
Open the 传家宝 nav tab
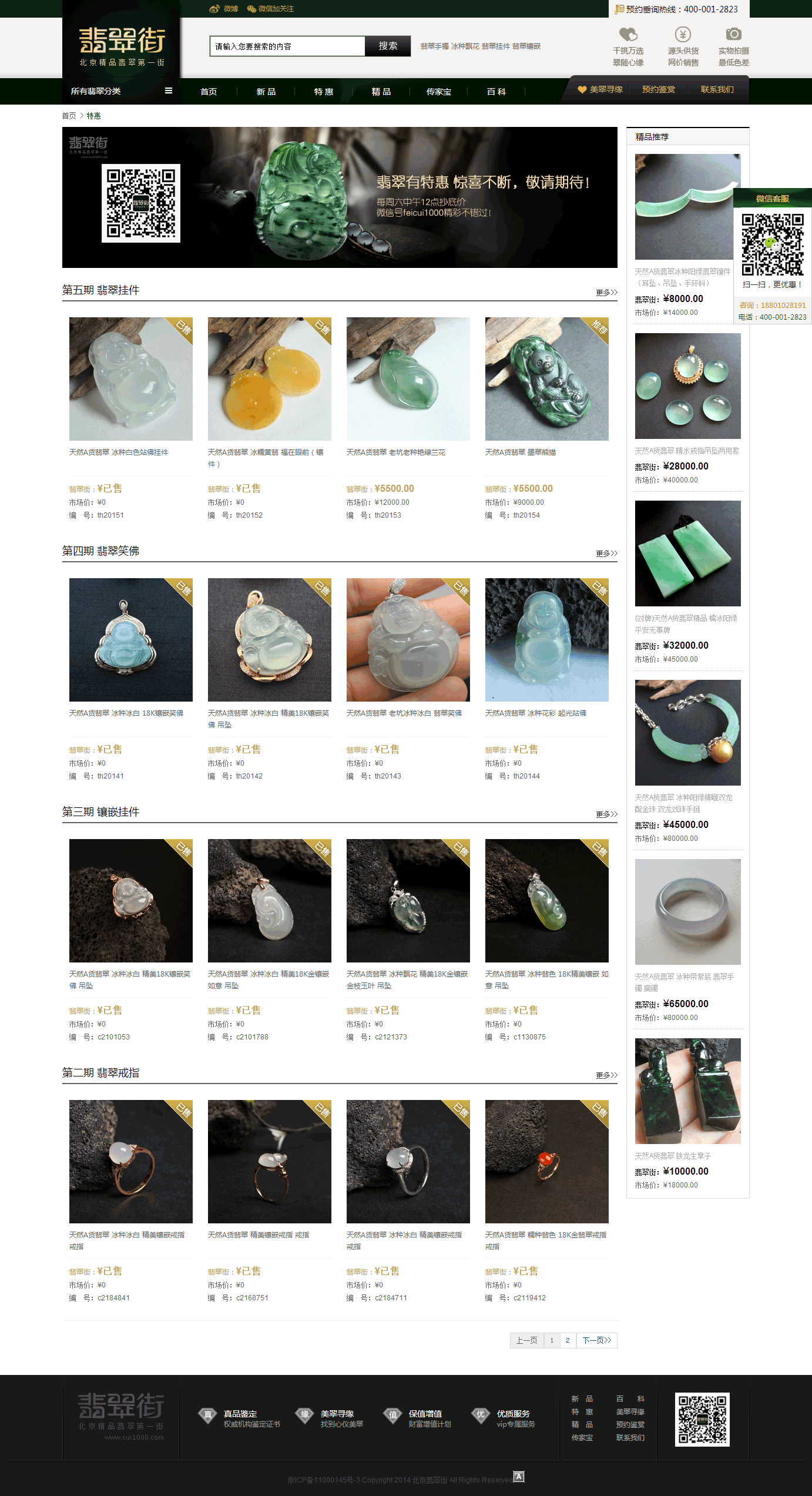439,92
